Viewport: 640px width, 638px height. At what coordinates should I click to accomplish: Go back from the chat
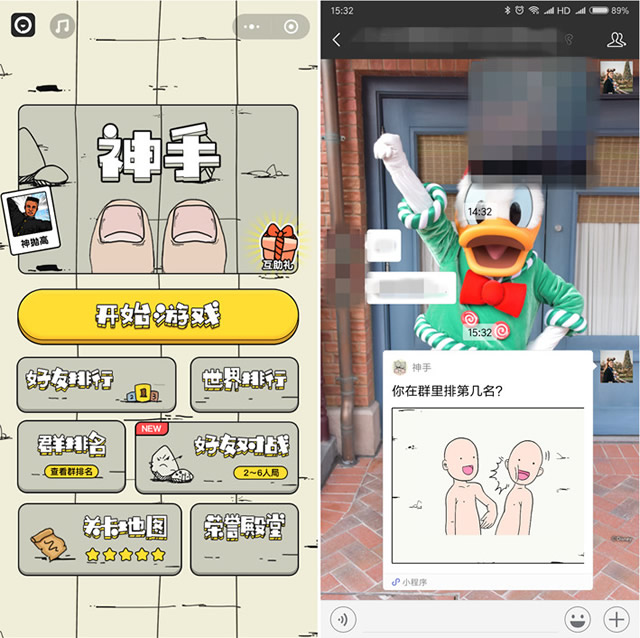[337, 40]
